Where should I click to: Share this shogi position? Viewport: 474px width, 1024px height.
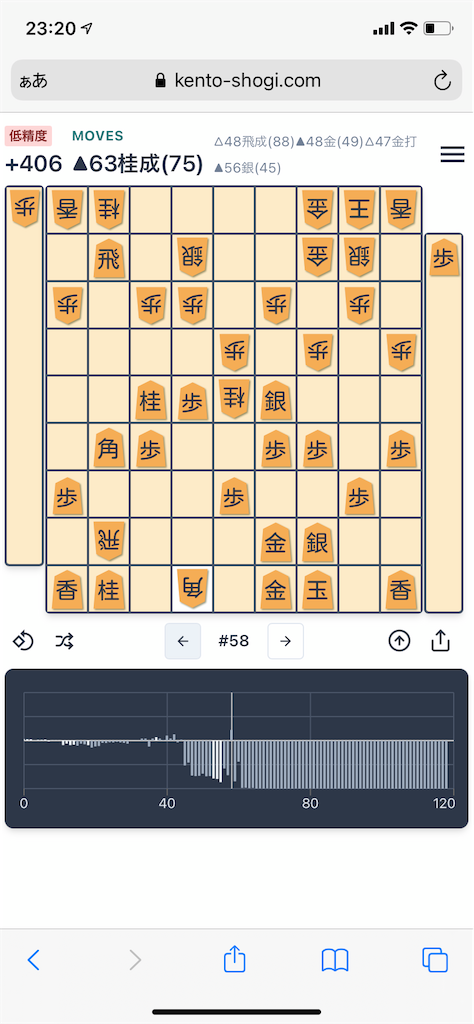click(441, 641)
